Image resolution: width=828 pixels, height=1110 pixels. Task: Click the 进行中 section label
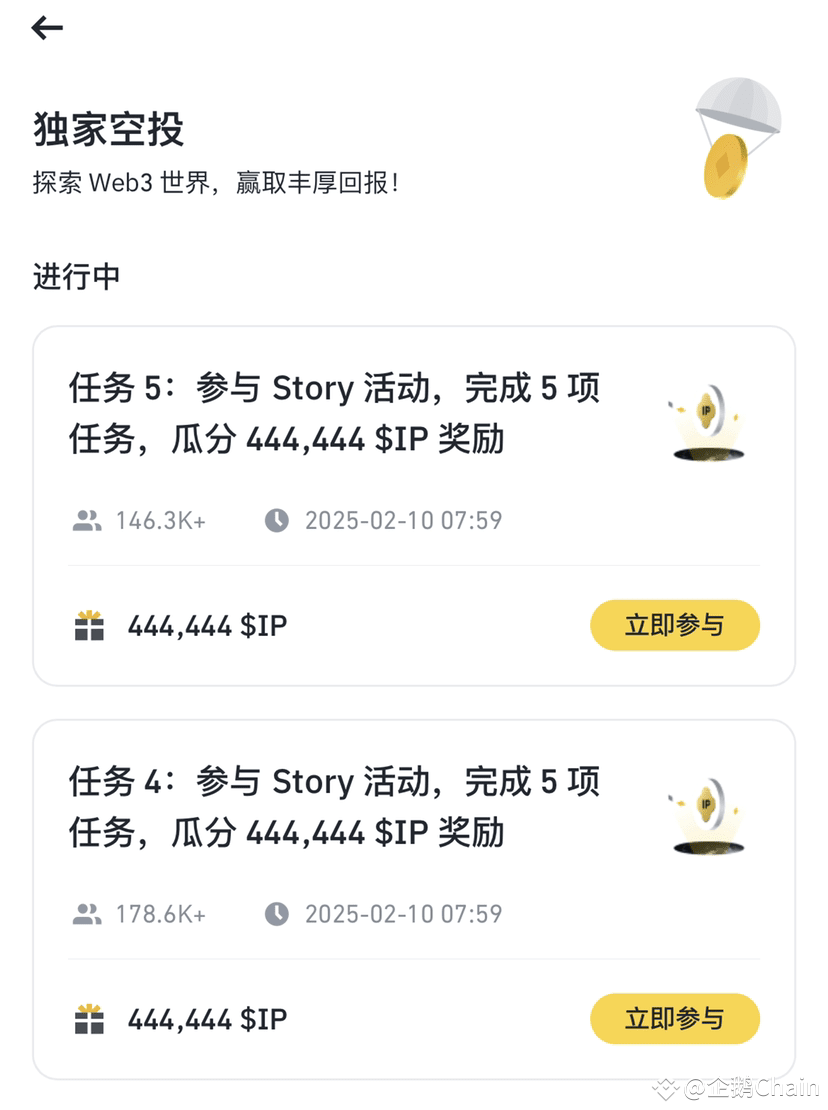(75, 277)
